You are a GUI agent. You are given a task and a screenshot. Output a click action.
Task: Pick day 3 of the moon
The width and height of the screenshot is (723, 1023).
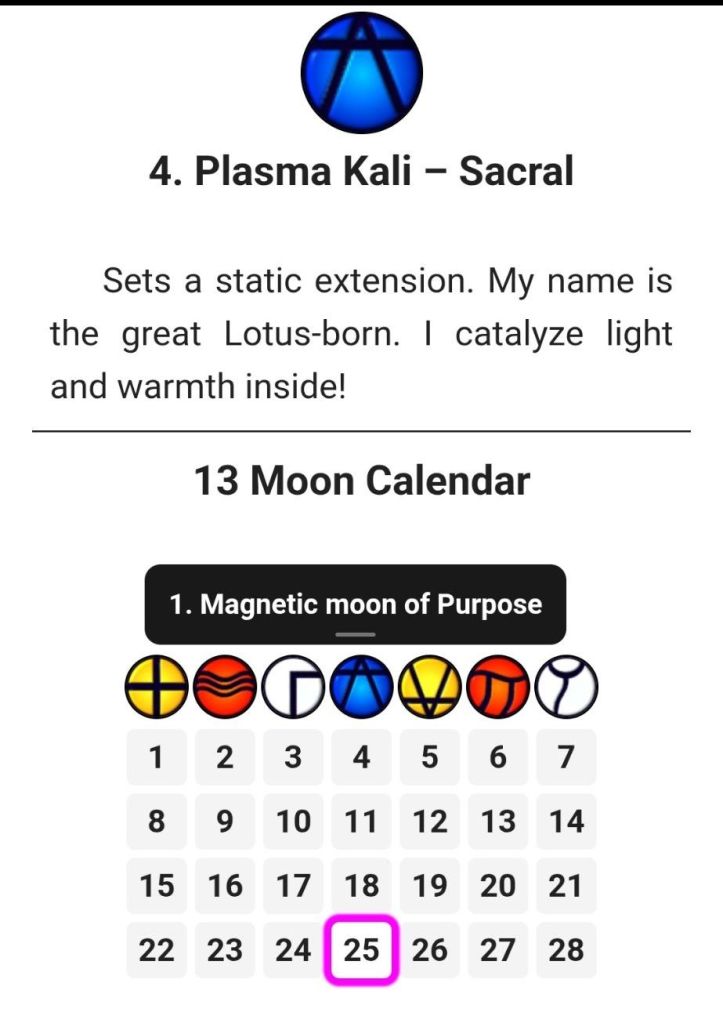(293, 757)
